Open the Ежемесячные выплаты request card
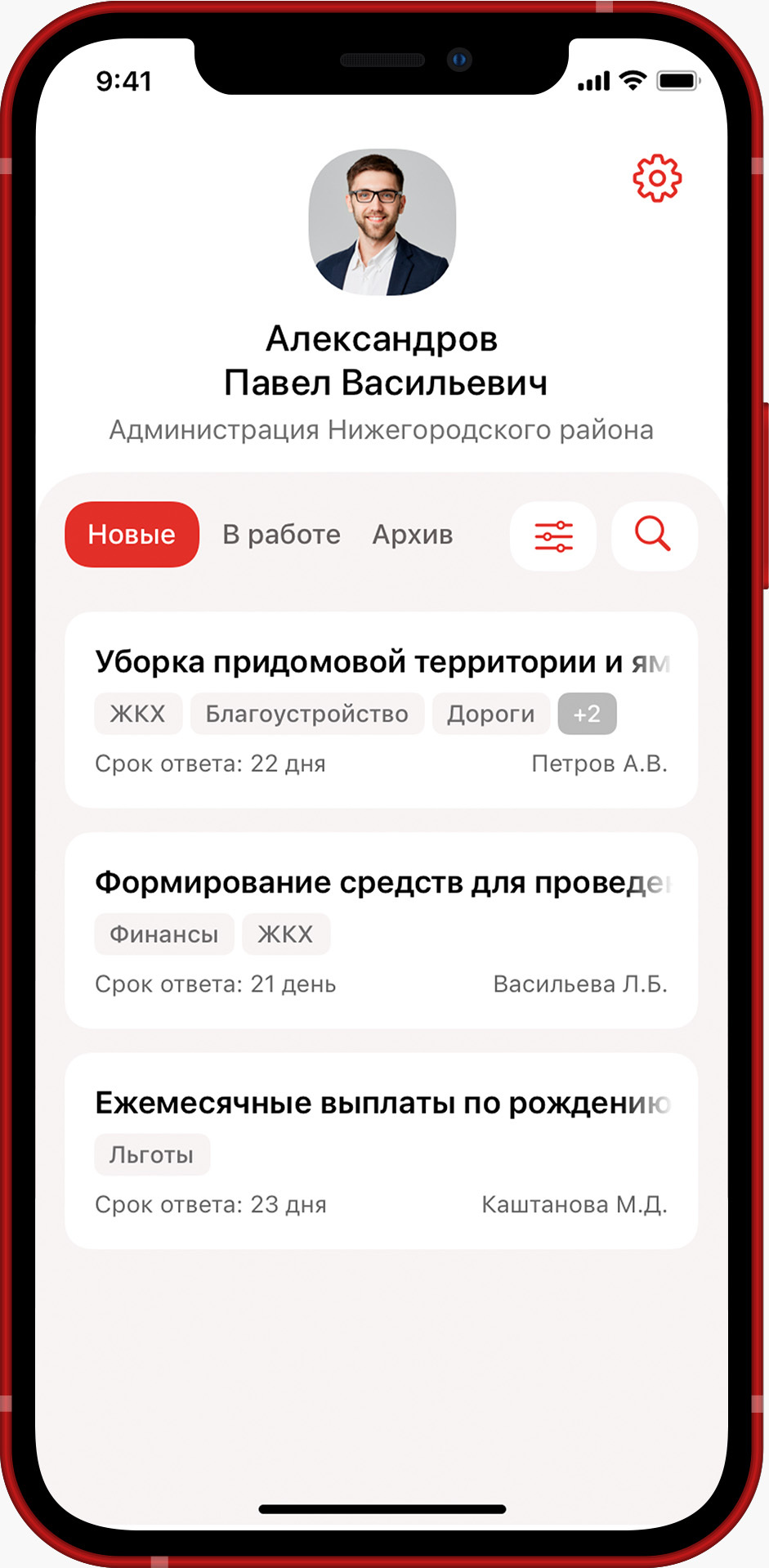This screenshot has width=769, height=1568. (382, 1104)
